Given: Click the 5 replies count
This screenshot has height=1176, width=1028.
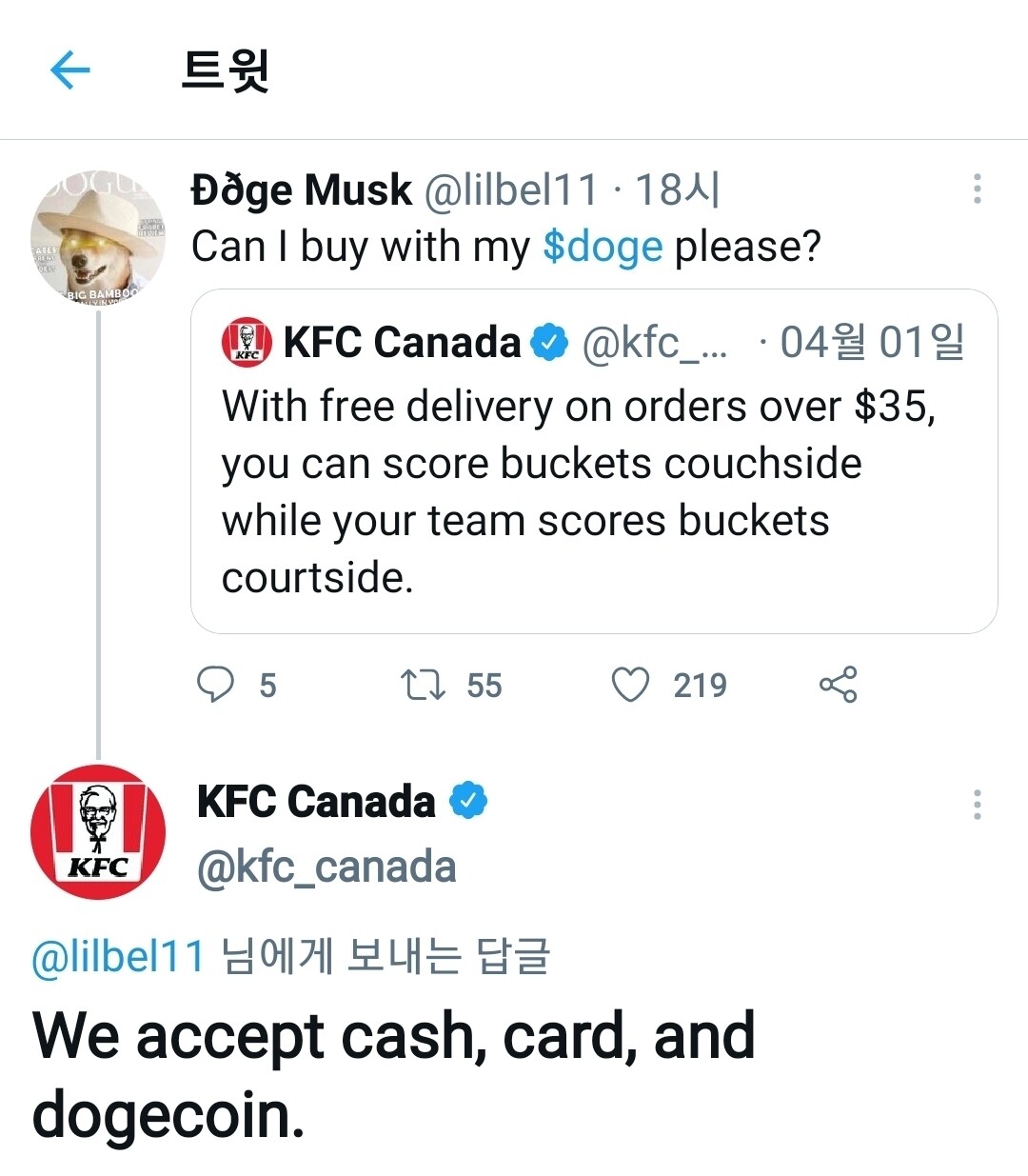Looking at the screenshot, I should pyautogui.click(x=268, y=685).
